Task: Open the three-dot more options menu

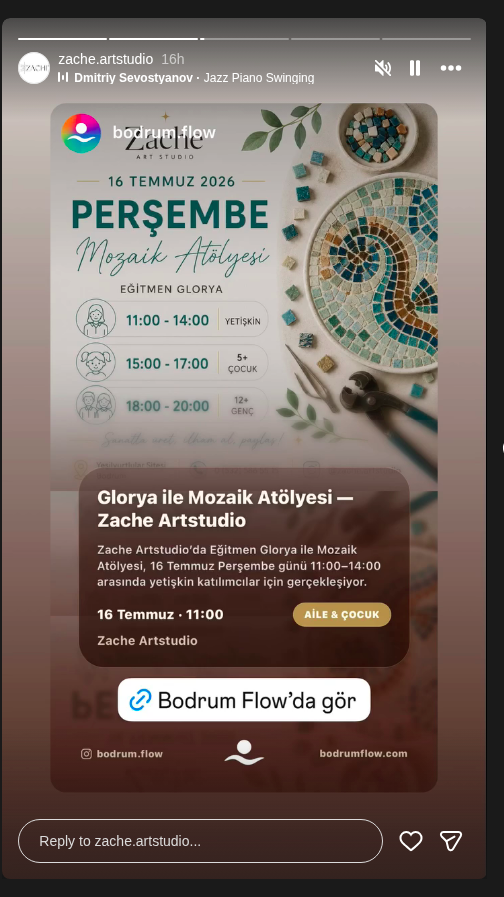Action: (x=451, y=68)
